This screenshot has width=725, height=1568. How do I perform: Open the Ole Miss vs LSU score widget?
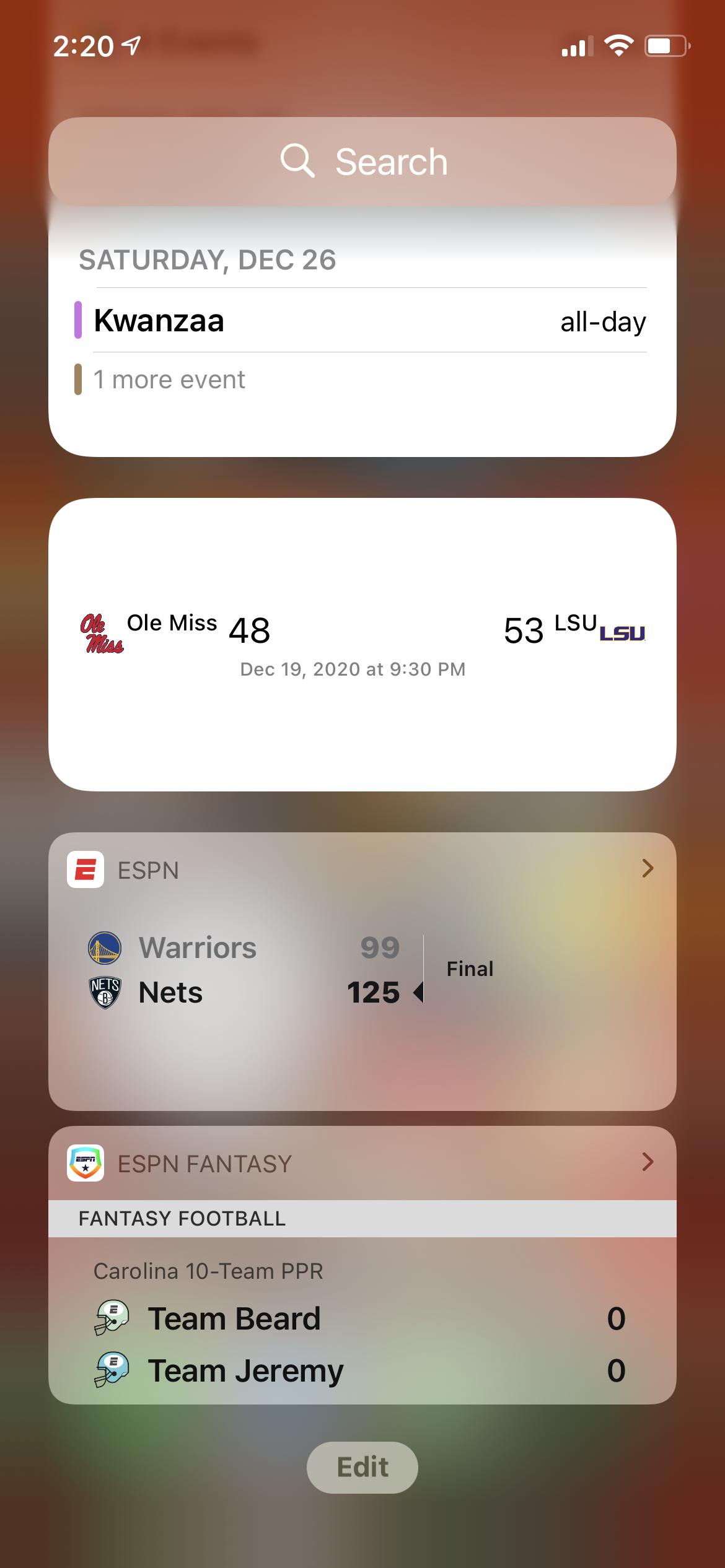click(x=362, y=644)
